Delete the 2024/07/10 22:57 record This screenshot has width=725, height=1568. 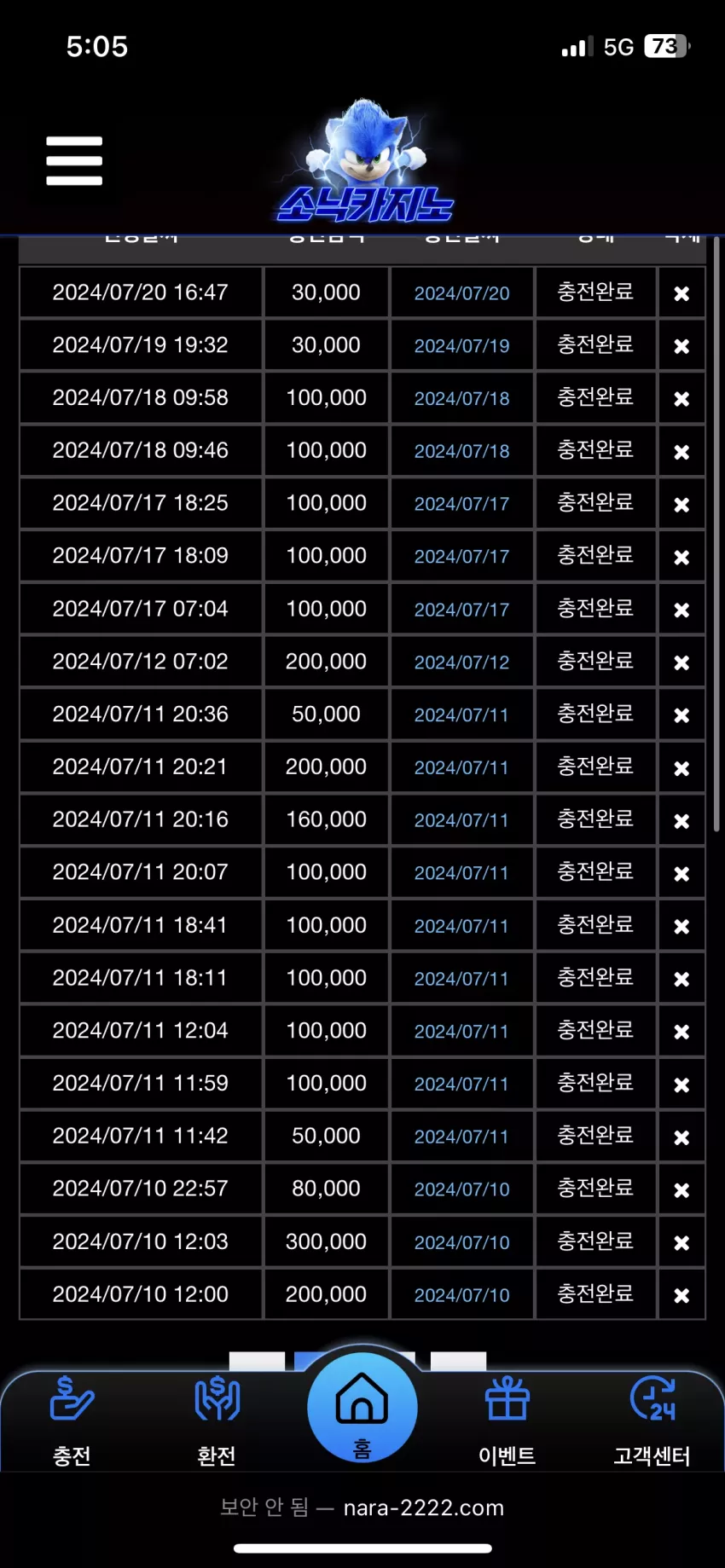tap(681, 1189)
